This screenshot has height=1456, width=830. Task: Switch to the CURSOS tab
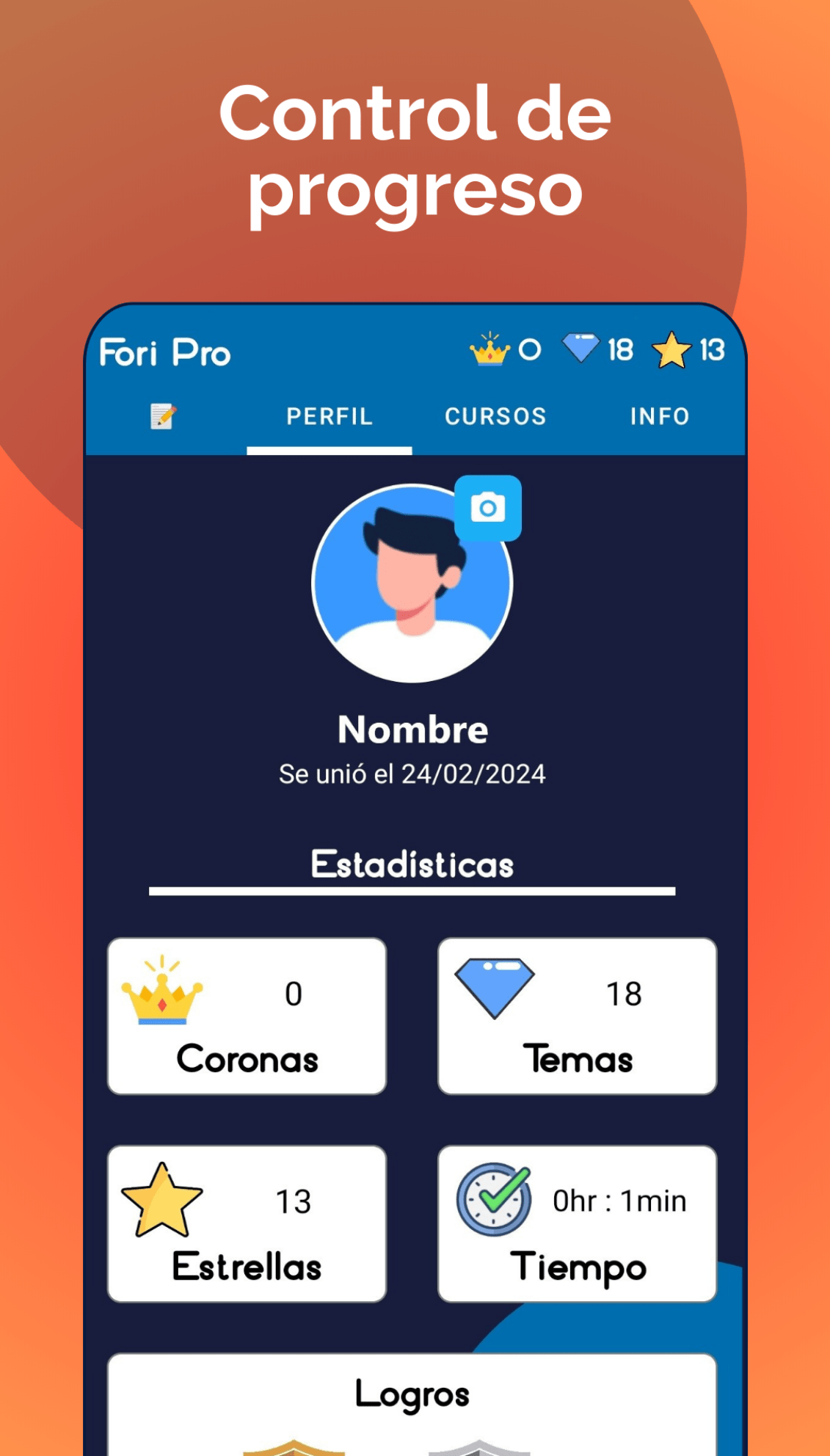496,416
